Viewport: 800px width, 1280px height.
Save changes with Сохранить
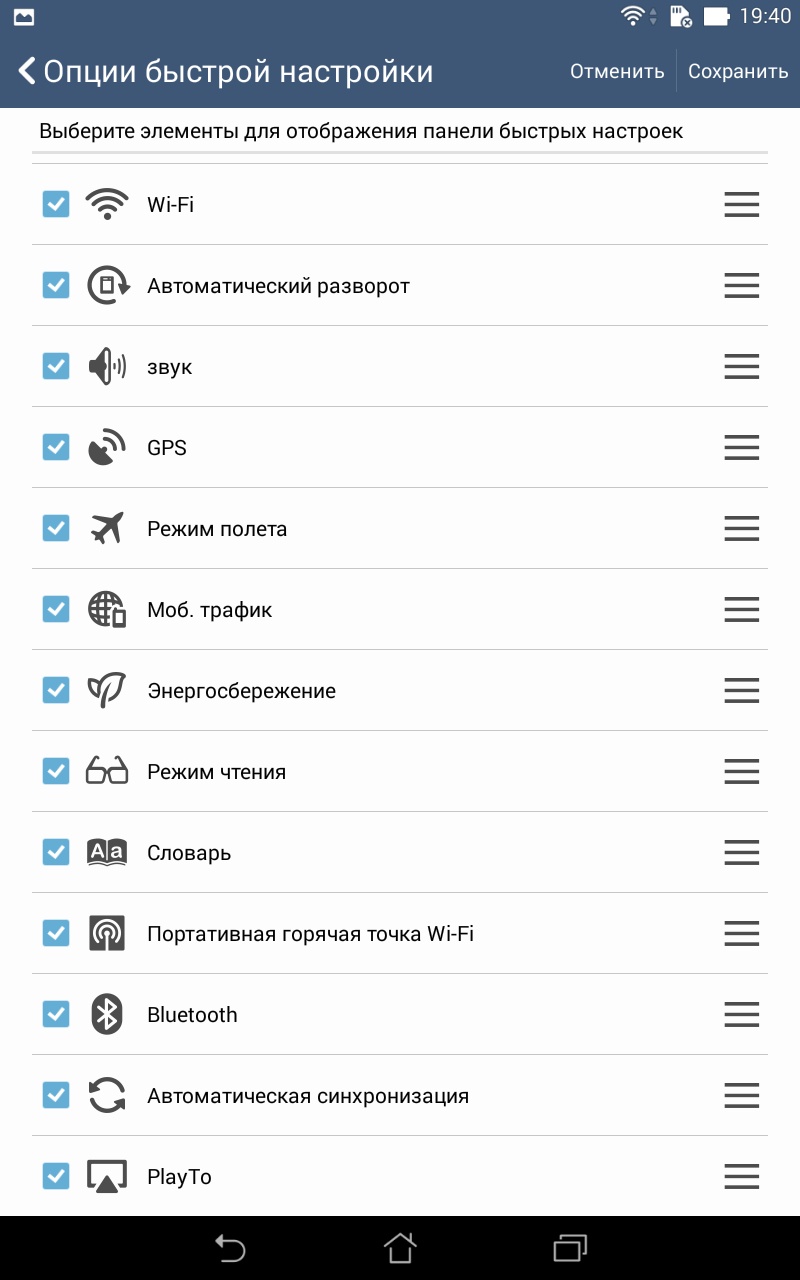click(x=738, y=71)
